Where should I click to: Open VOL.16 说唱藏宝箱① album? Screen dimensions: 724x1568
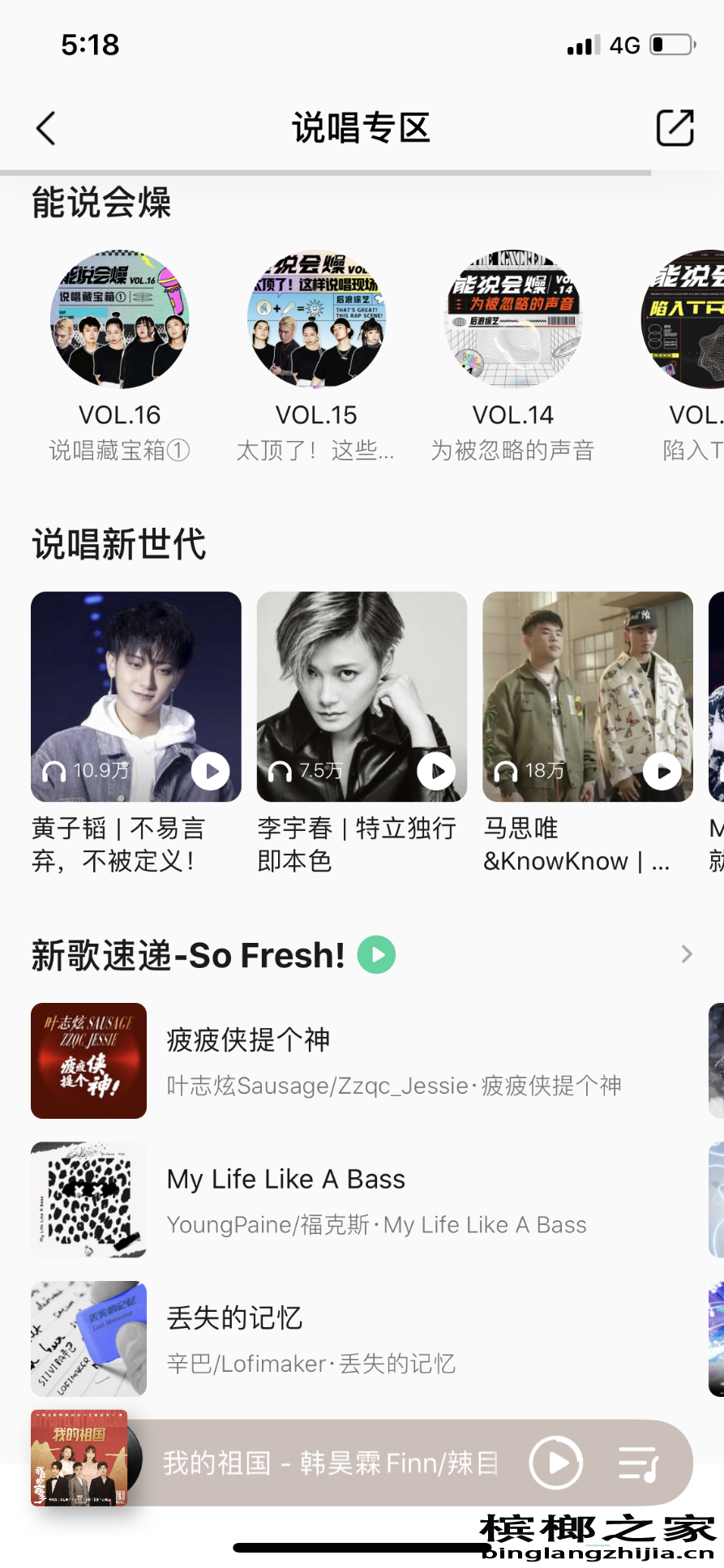[x=120, y=319]
